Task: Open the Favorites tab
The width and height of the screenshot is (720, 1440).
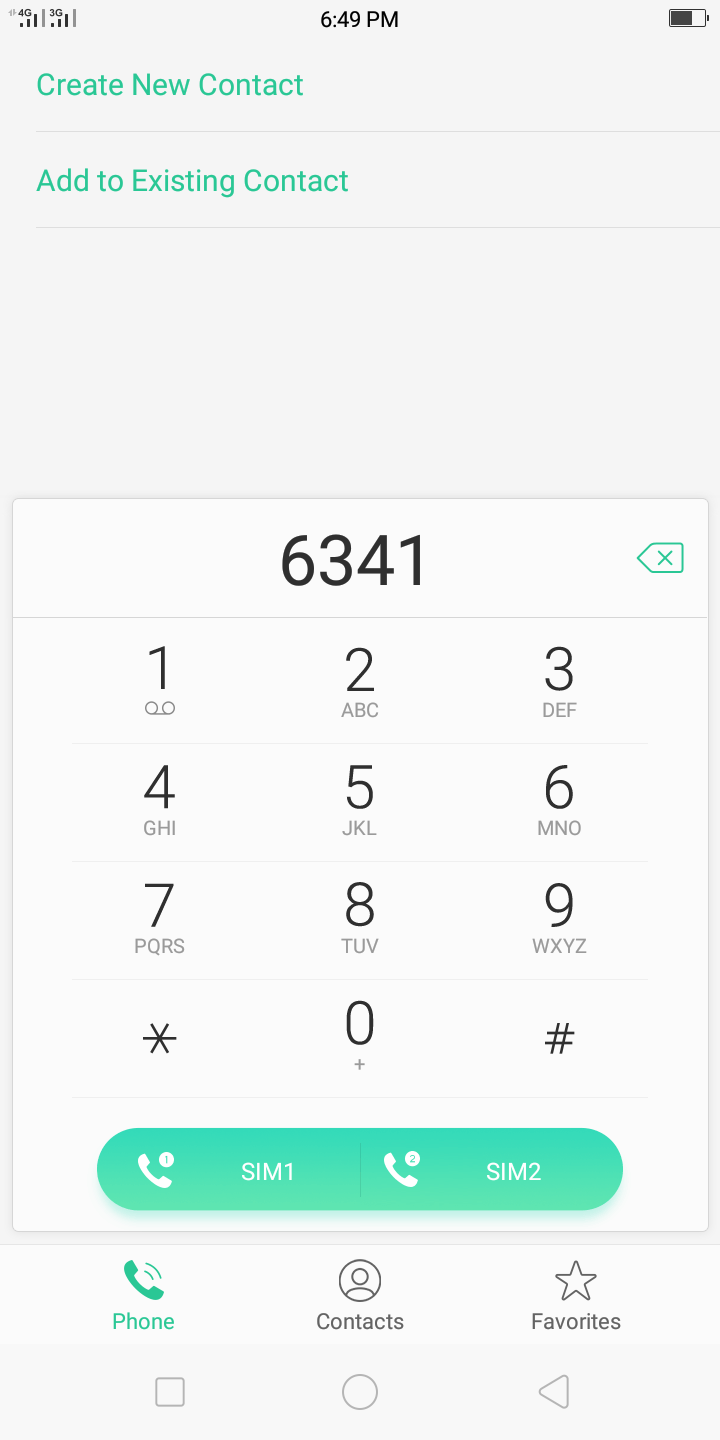Action: 576,1296
